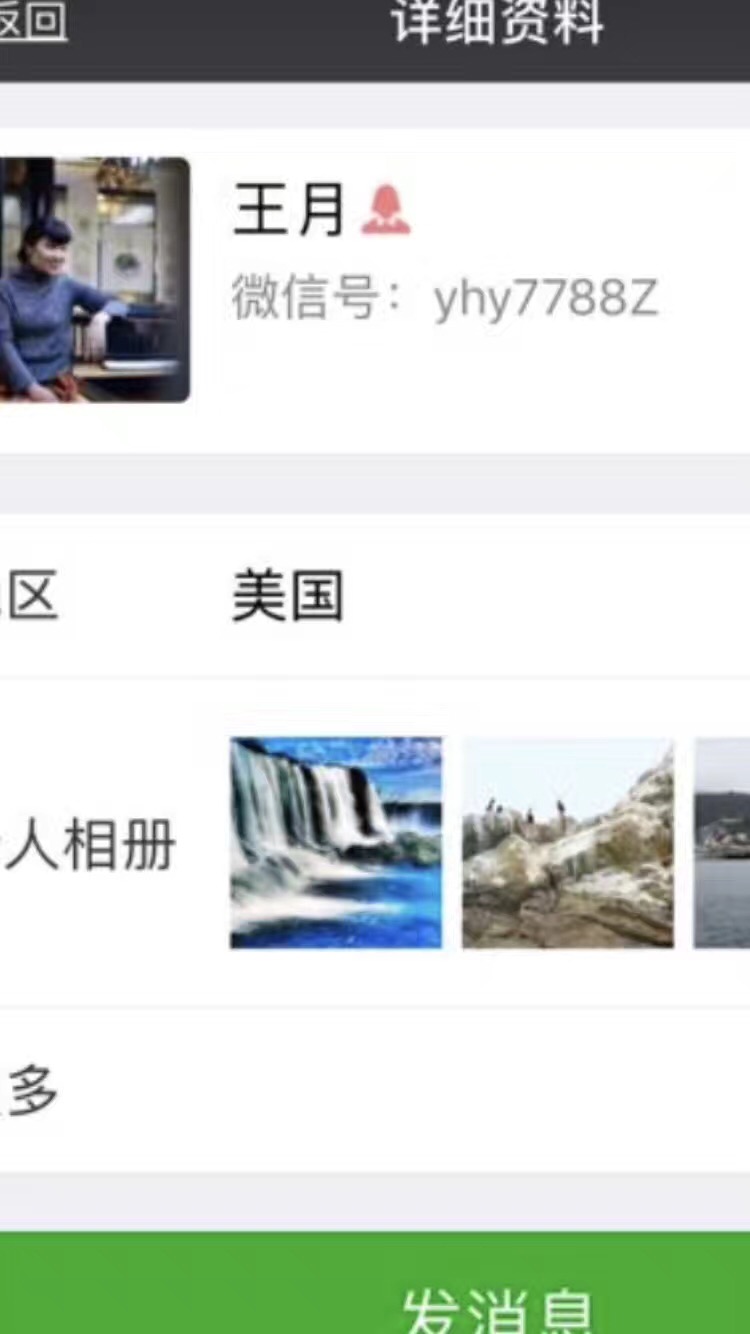
Task: Open the 个人相册 photo album row
Action: click(375, 843)
